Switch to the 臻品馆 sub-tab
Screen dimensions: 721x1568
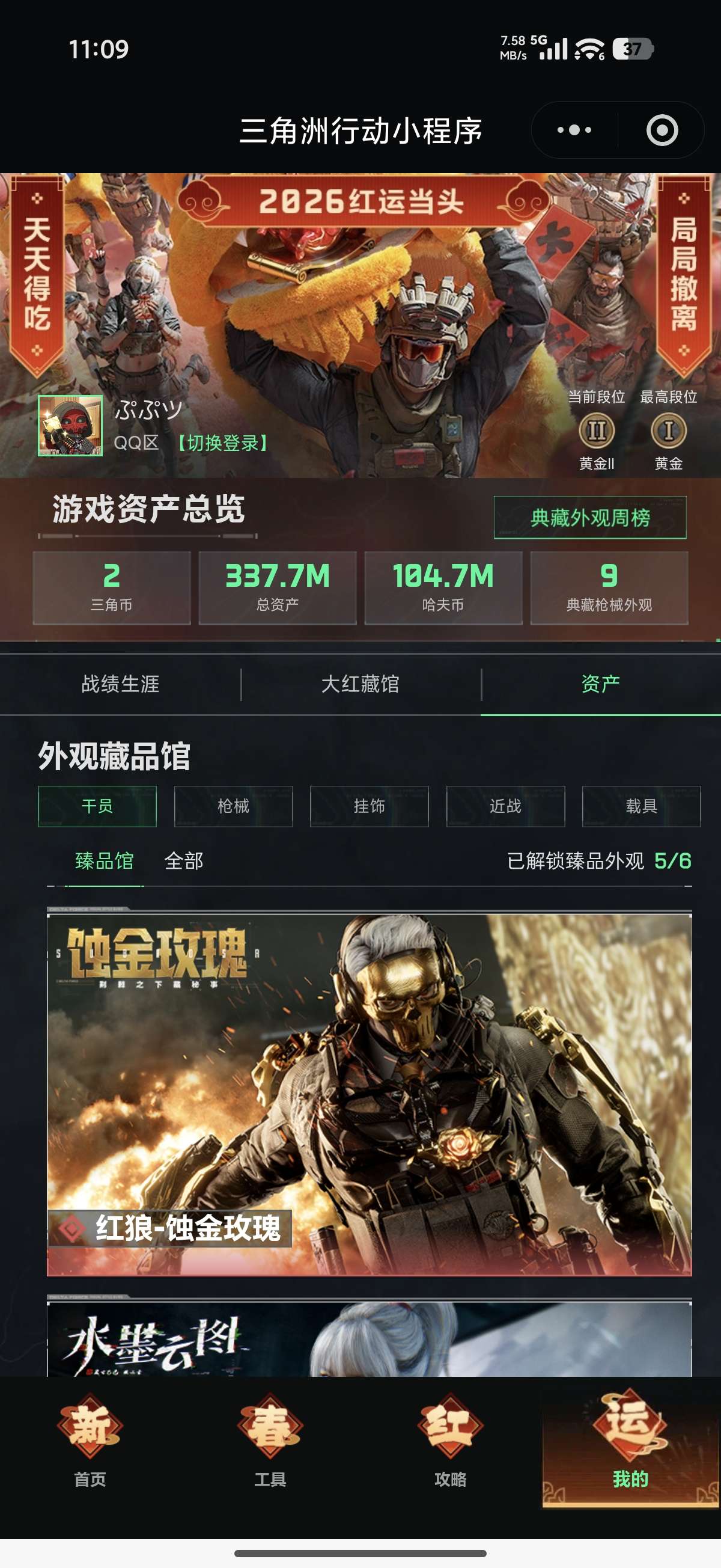[104, 861]
